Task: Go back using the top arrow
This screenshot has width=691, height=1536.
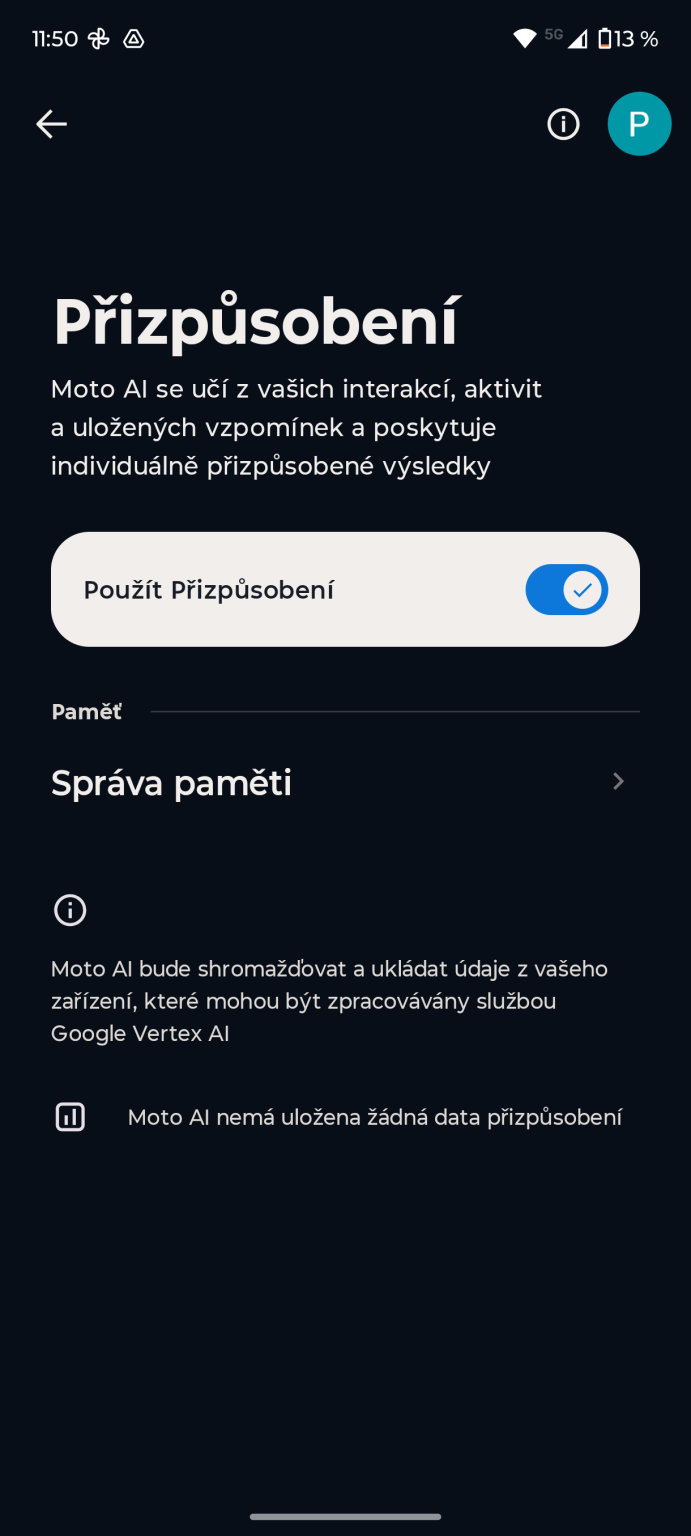Action: (x=51, y=124)
